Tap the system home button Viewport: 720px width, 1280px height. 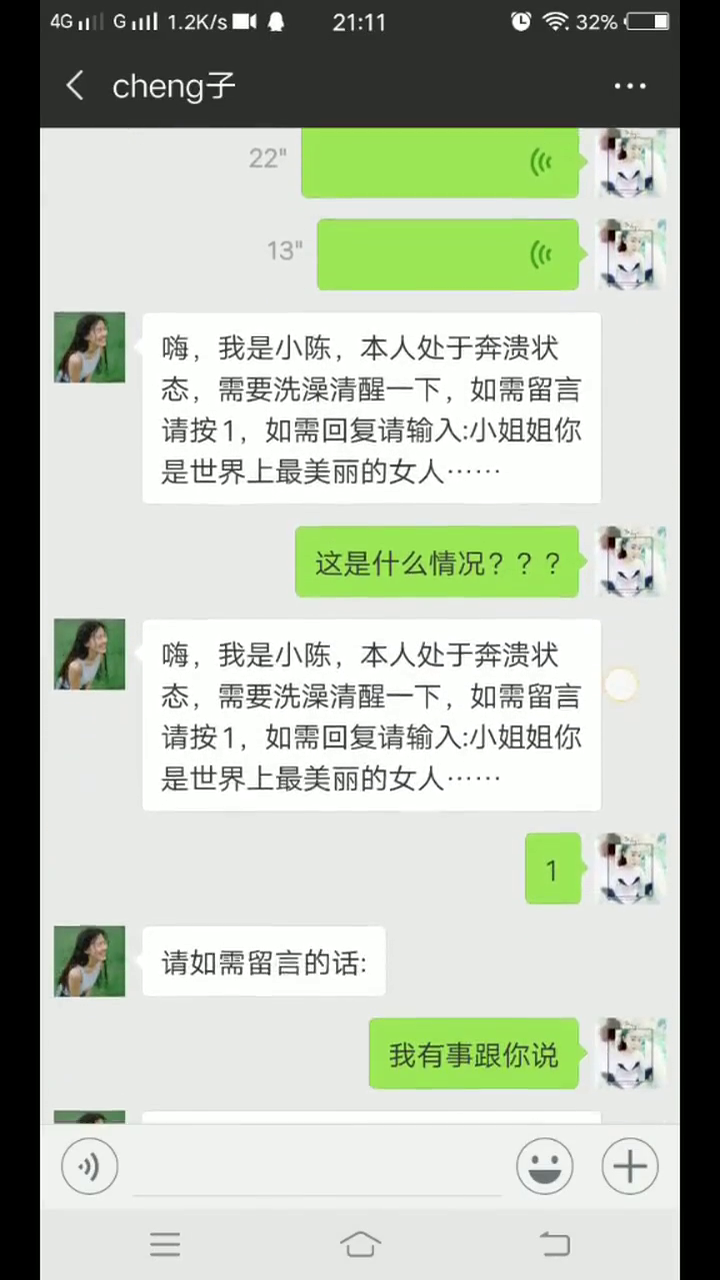coord(360,1244)
